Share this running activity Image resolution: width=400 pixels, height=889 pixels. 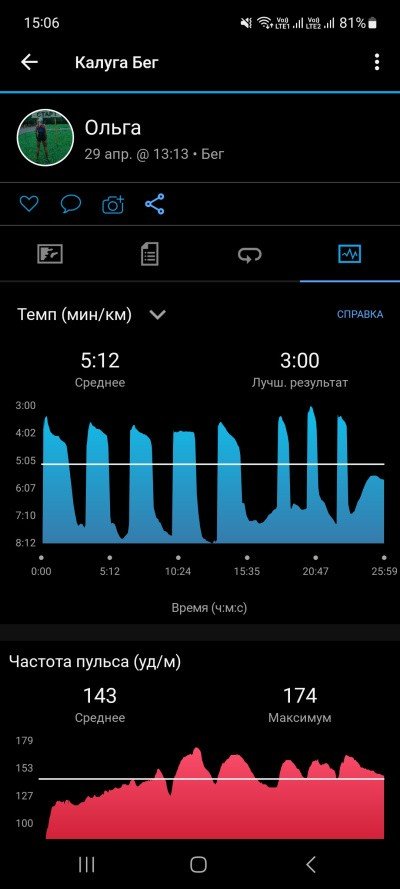click(x=155, y=204)
